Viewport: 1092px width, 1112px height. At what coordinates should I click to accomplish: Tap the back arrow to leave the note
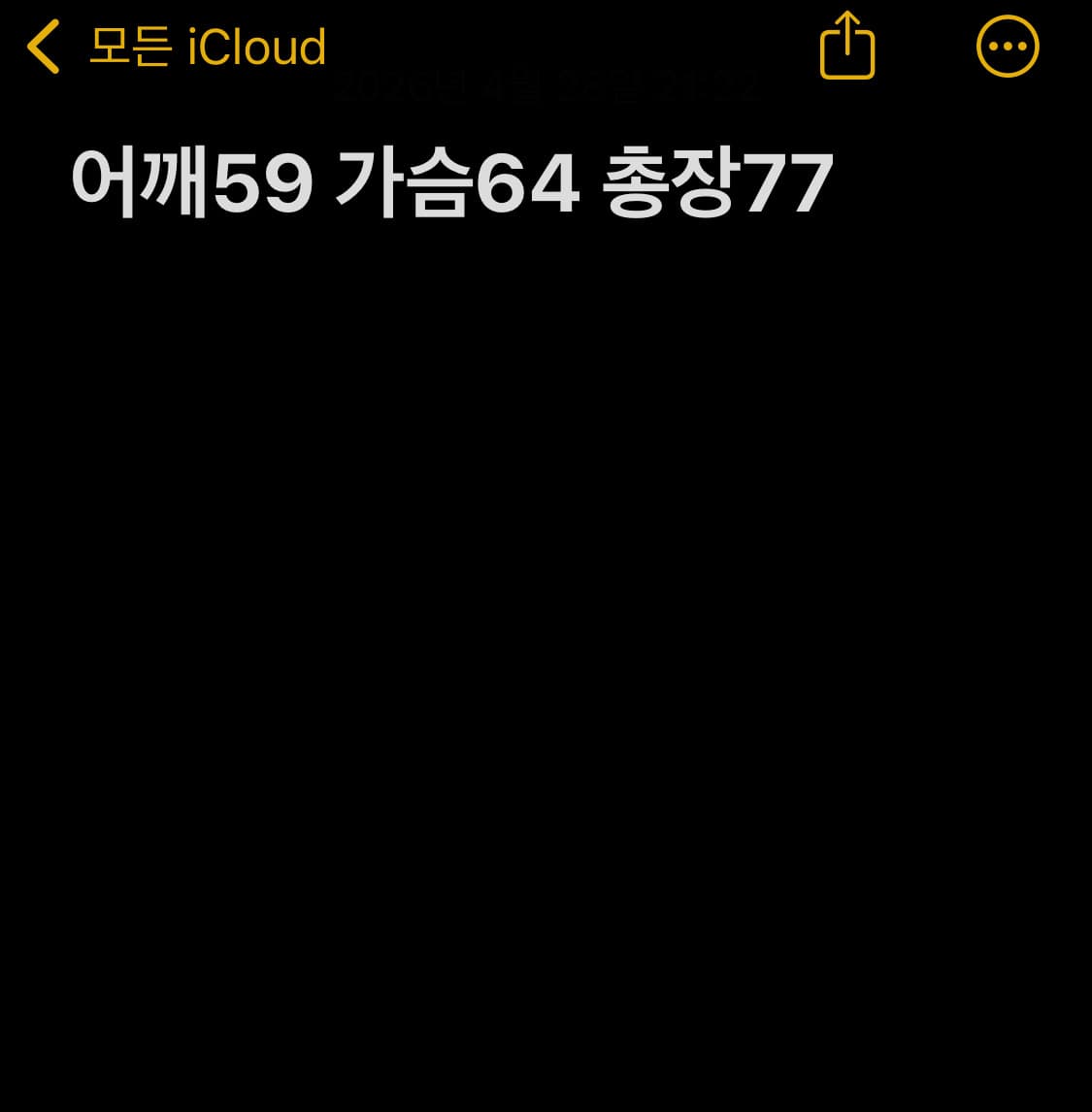(x=43, y=46)
